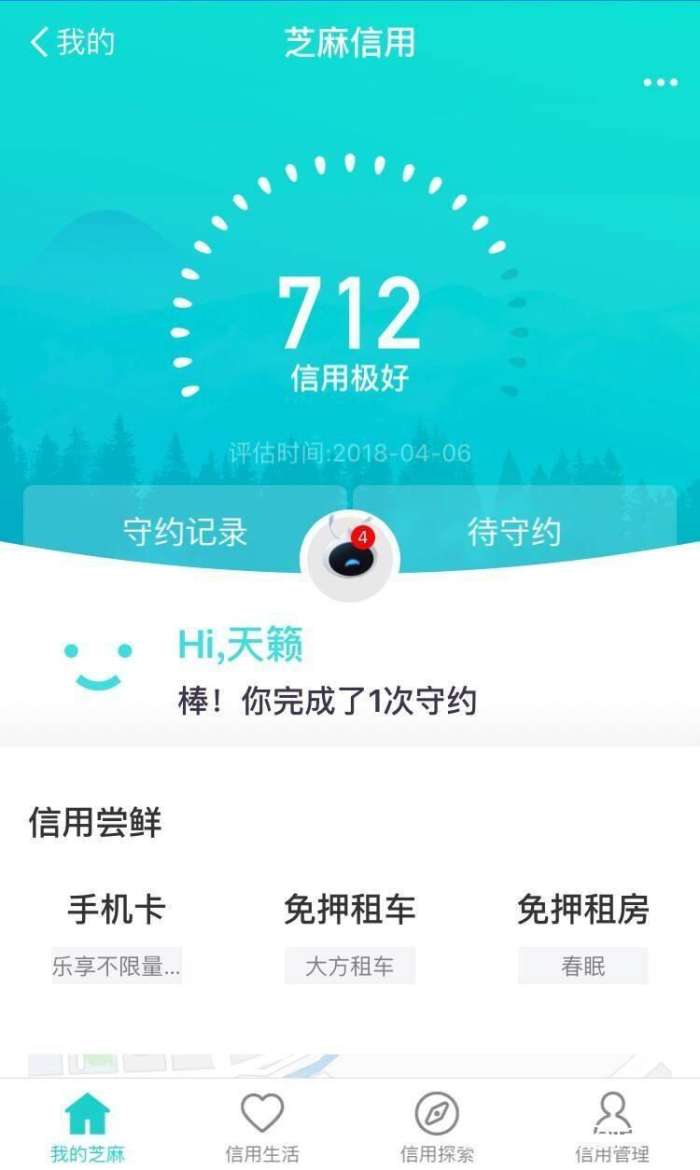The width and height of the screenshot is (700, 1170).
Task: Open the three-dot overflow menu
Action: (x=660, y=83)
